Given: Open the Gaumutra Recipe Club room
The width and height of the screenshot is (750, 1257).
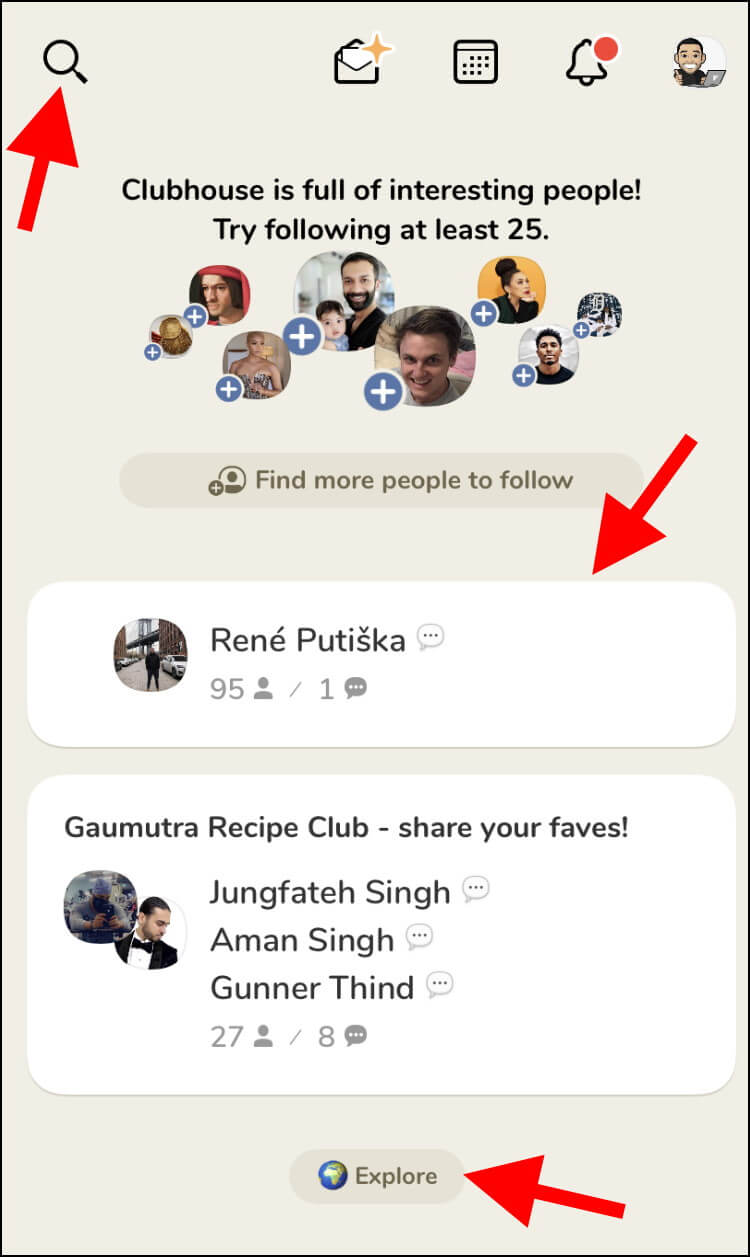Looking at the screenshot, I should [x=381, y=933].
